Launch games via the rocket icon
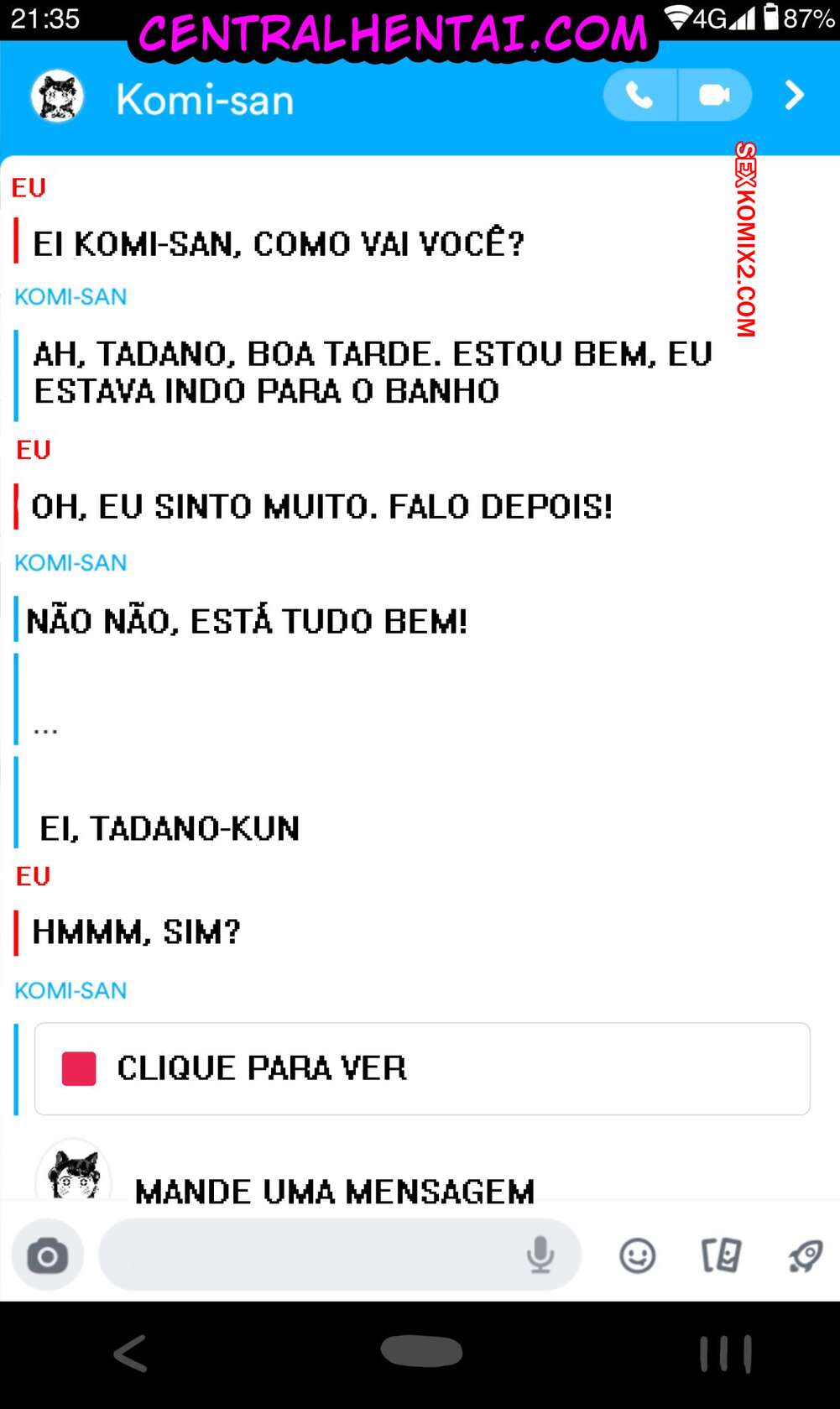Screen dimensions: 840x1409 pos(806,1254)
